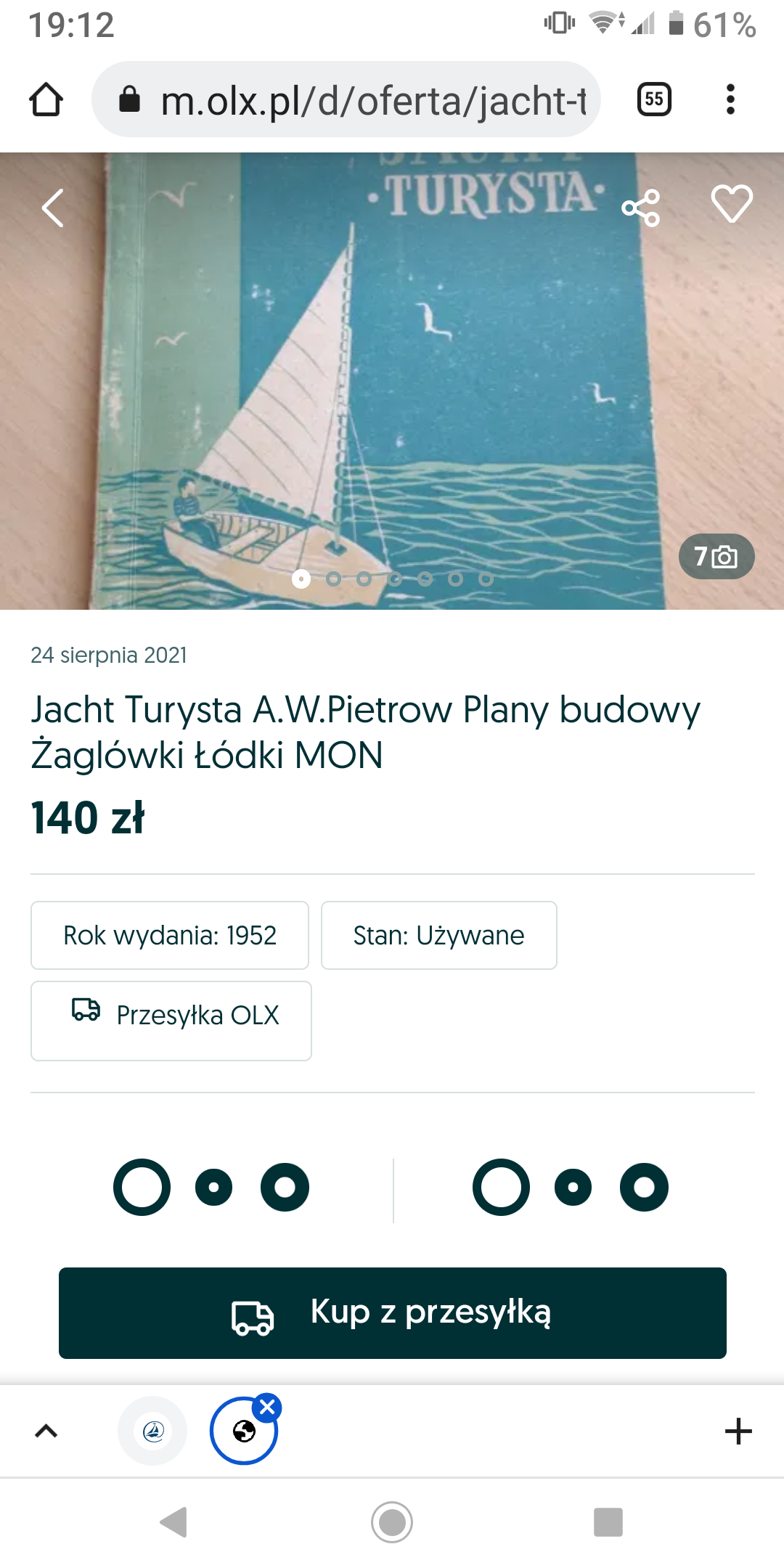Open the tab switcher showing 55 tabs
Screen dimensions: 784x1568
(x=654, y=99)
